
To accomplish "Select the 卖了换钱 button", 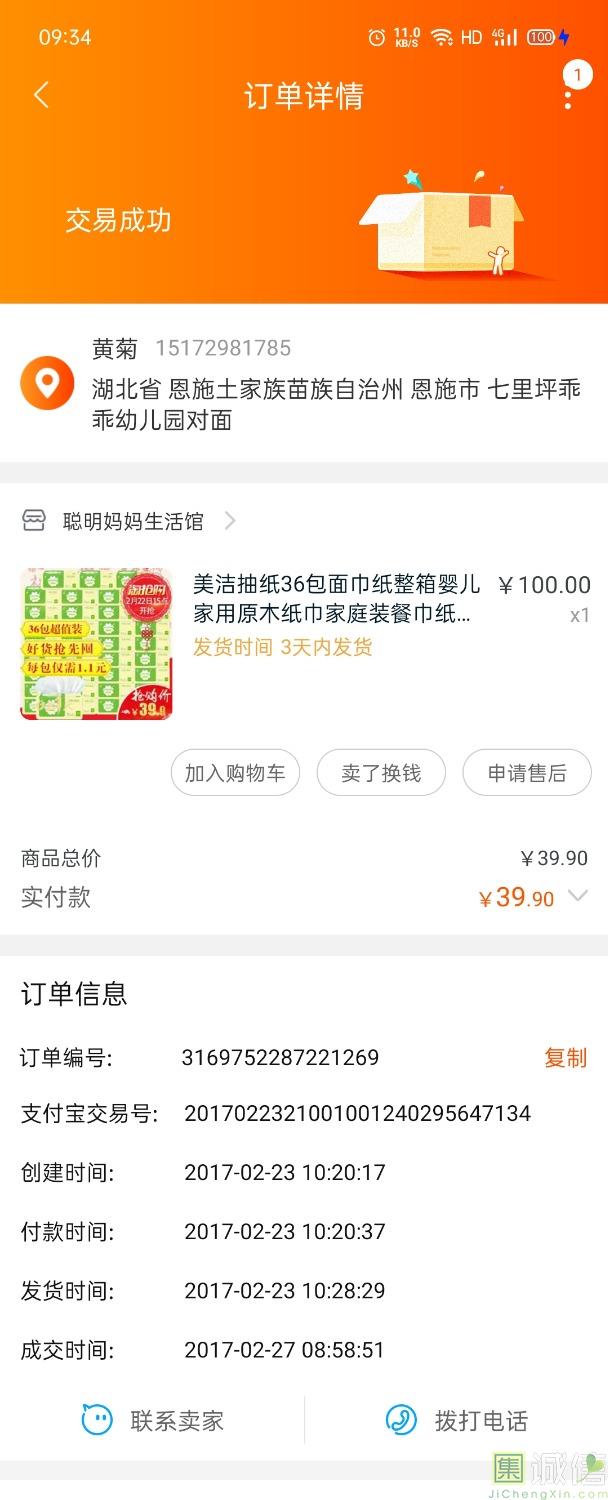I will point(380,773).
